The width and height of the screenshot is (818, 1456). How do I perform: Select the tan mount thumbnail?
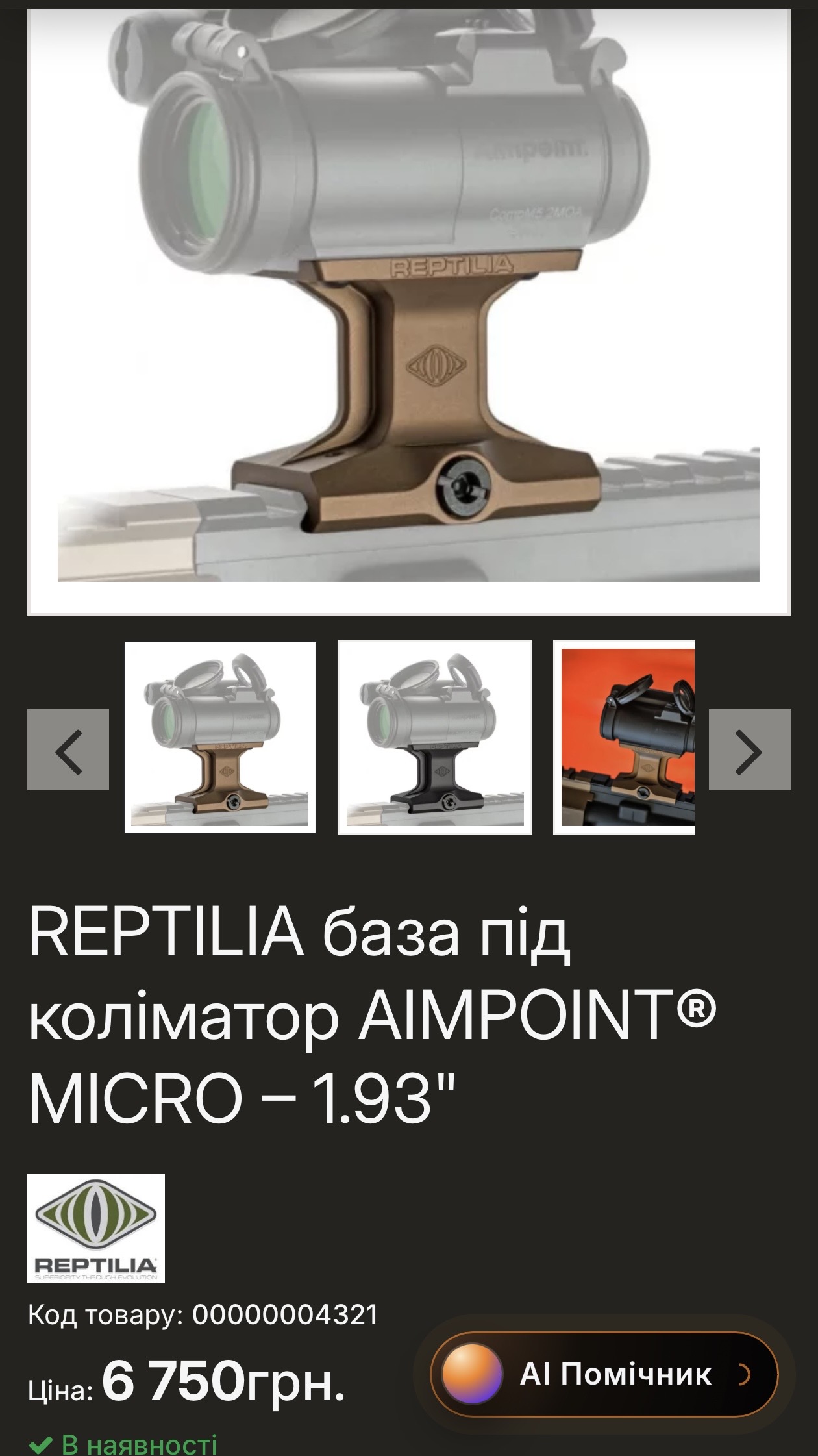tap(220, 738)
